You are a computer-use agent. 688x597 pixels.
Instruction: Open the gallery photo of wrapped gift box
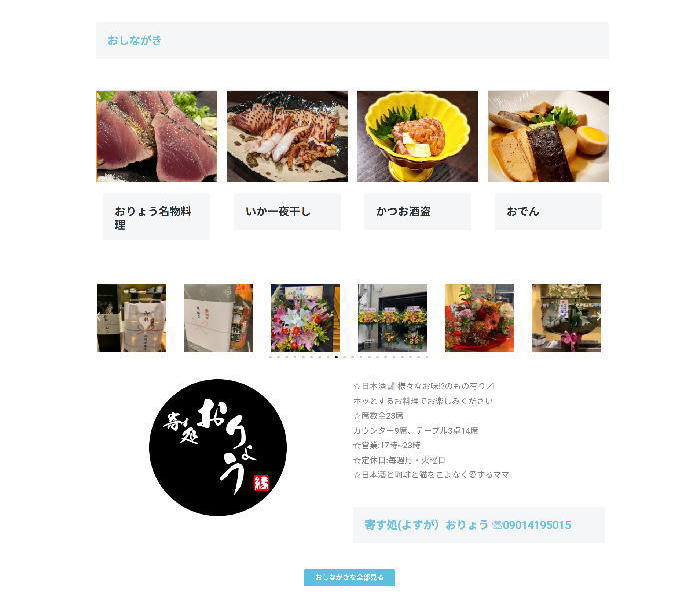pos(218,318)
